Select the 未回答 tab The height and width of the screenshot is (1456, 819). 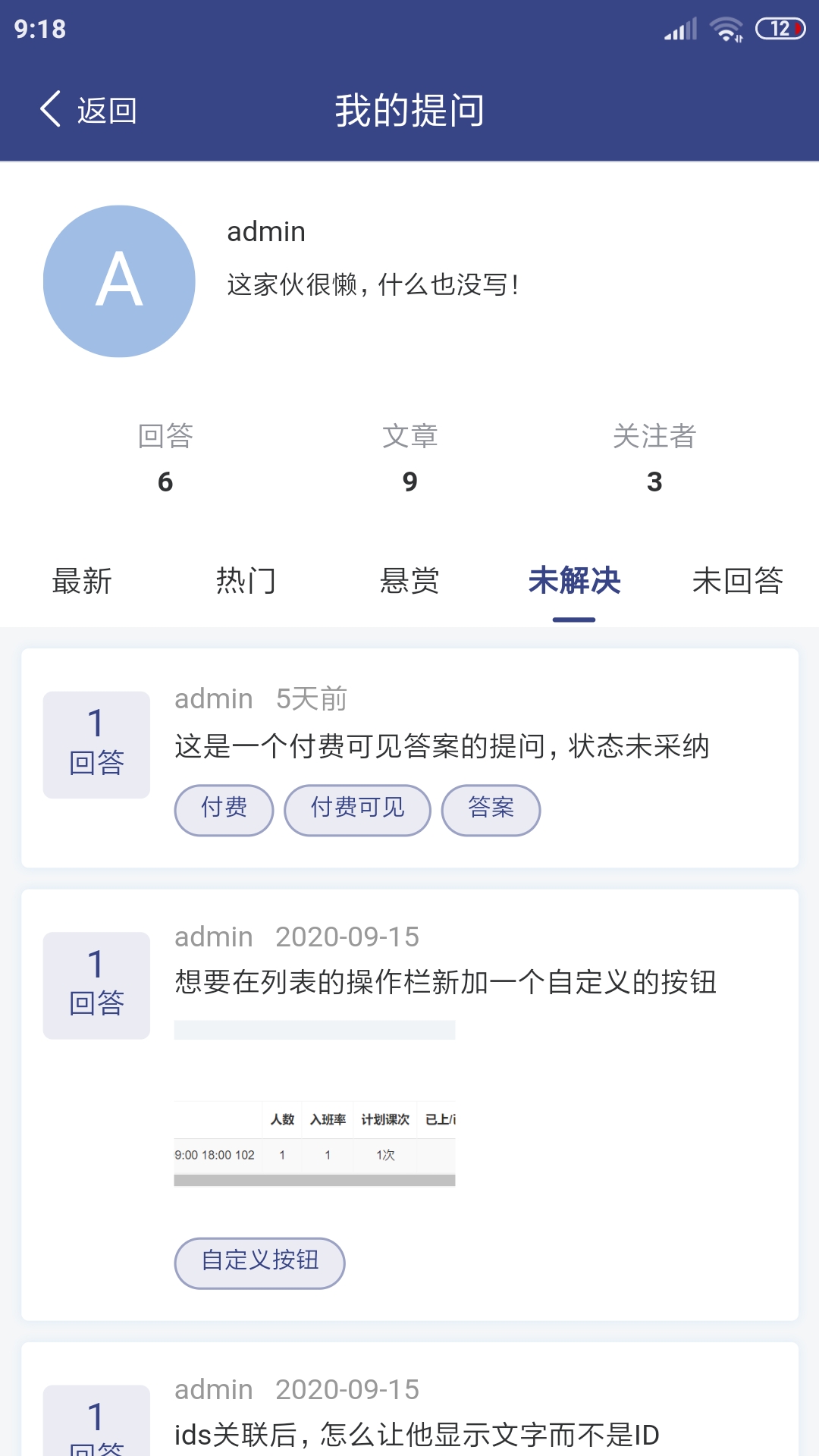click(x=737, y=582)
